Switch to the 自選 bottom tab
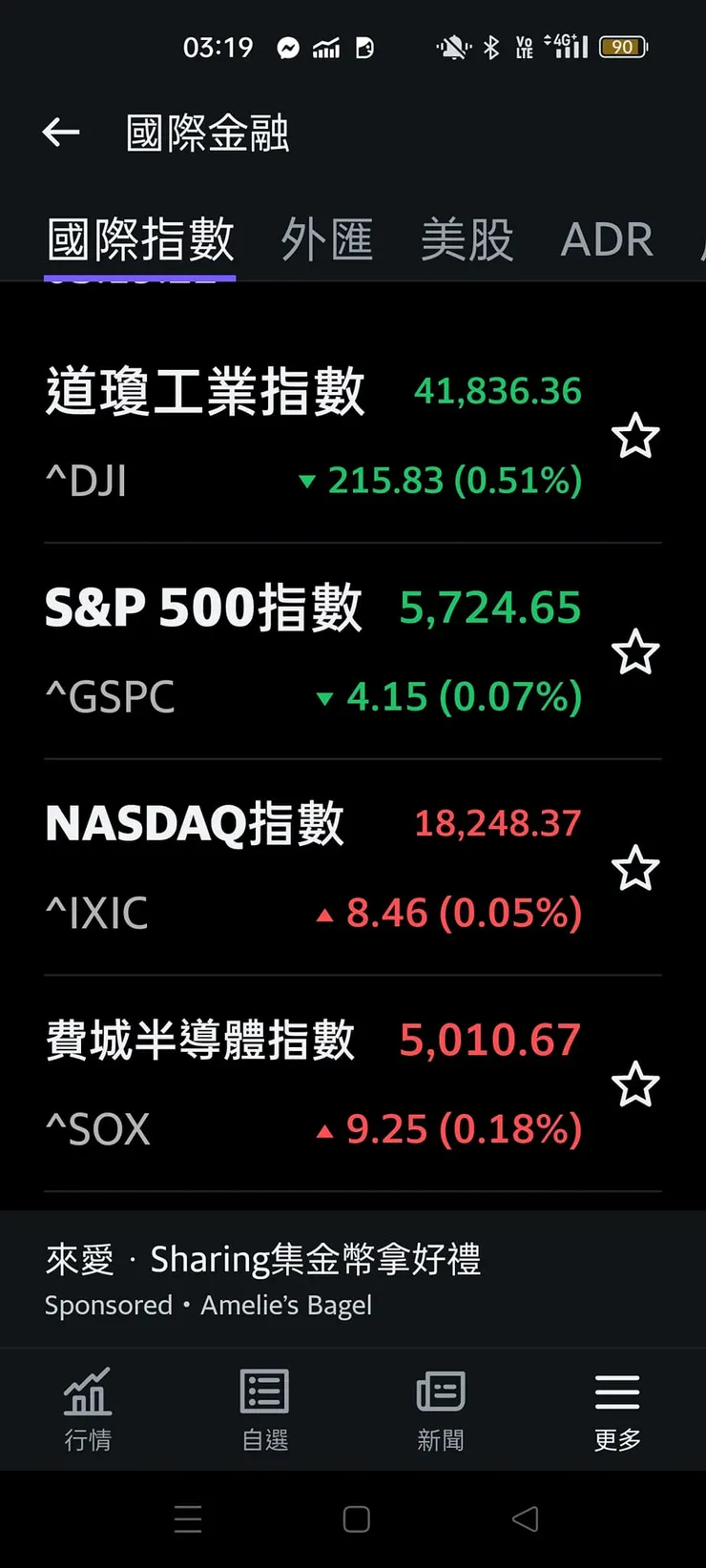This screenshot has width=706, height=1568. pyautogui.click(x=264, y=1410)
